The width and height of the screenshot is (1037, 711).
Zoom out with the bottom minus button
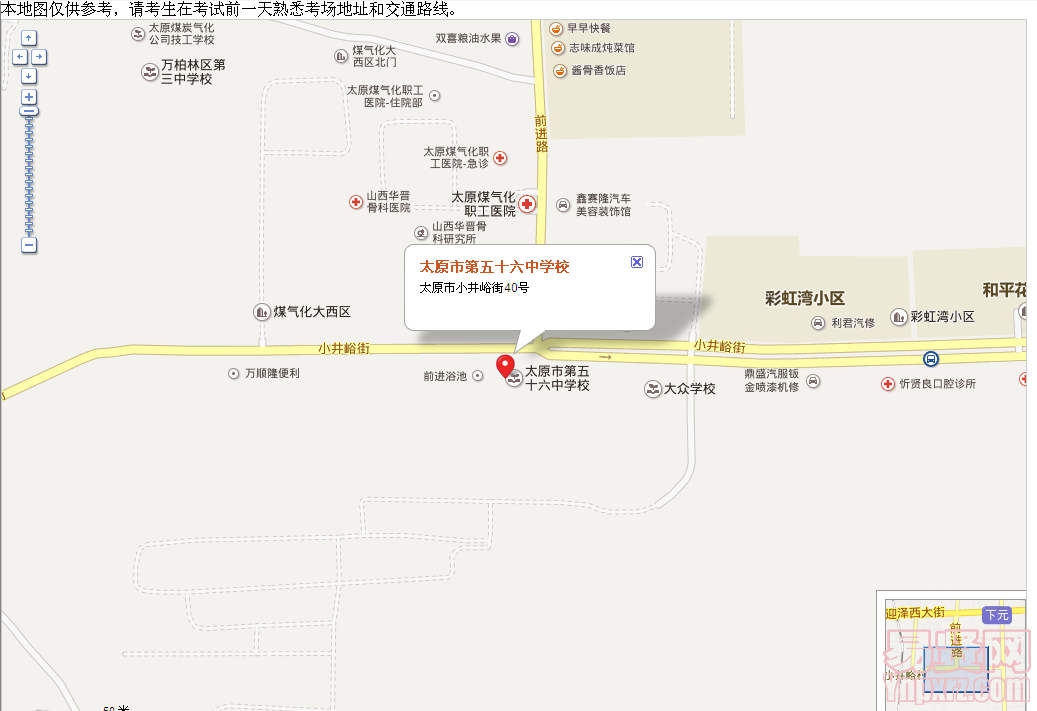pos(29,245)
